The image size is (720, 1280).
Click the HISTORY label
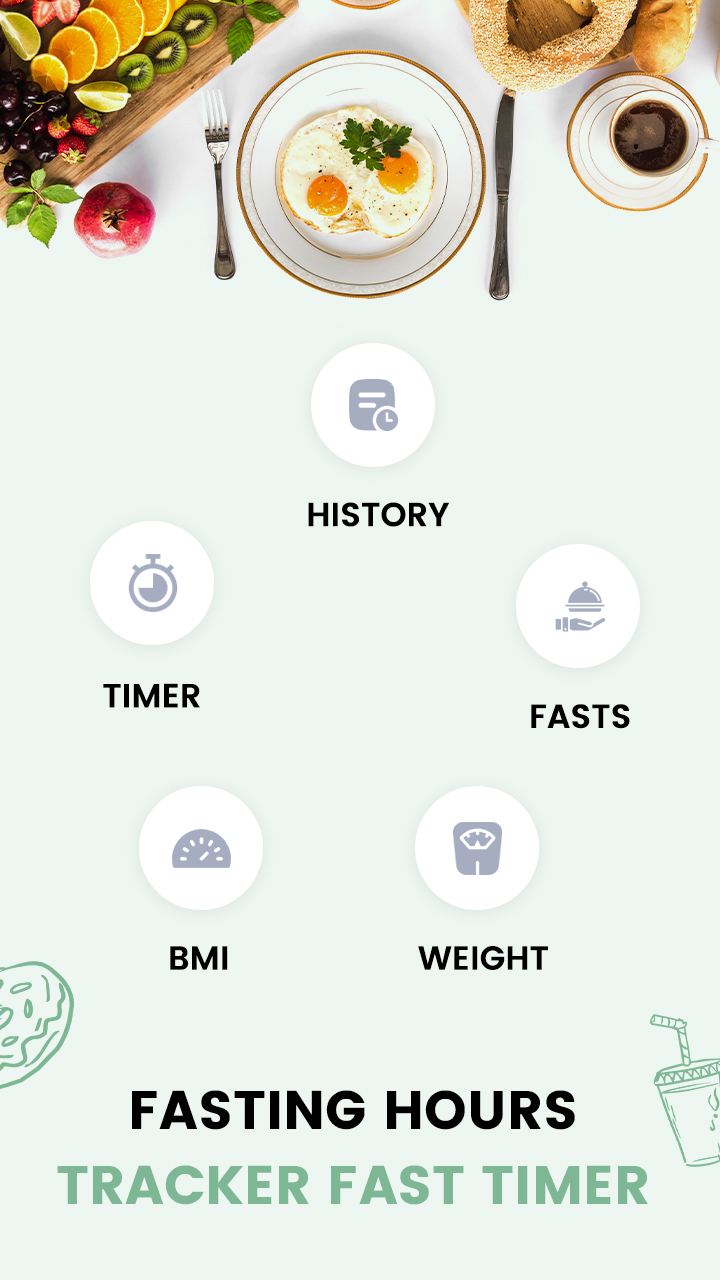(376, 515)
